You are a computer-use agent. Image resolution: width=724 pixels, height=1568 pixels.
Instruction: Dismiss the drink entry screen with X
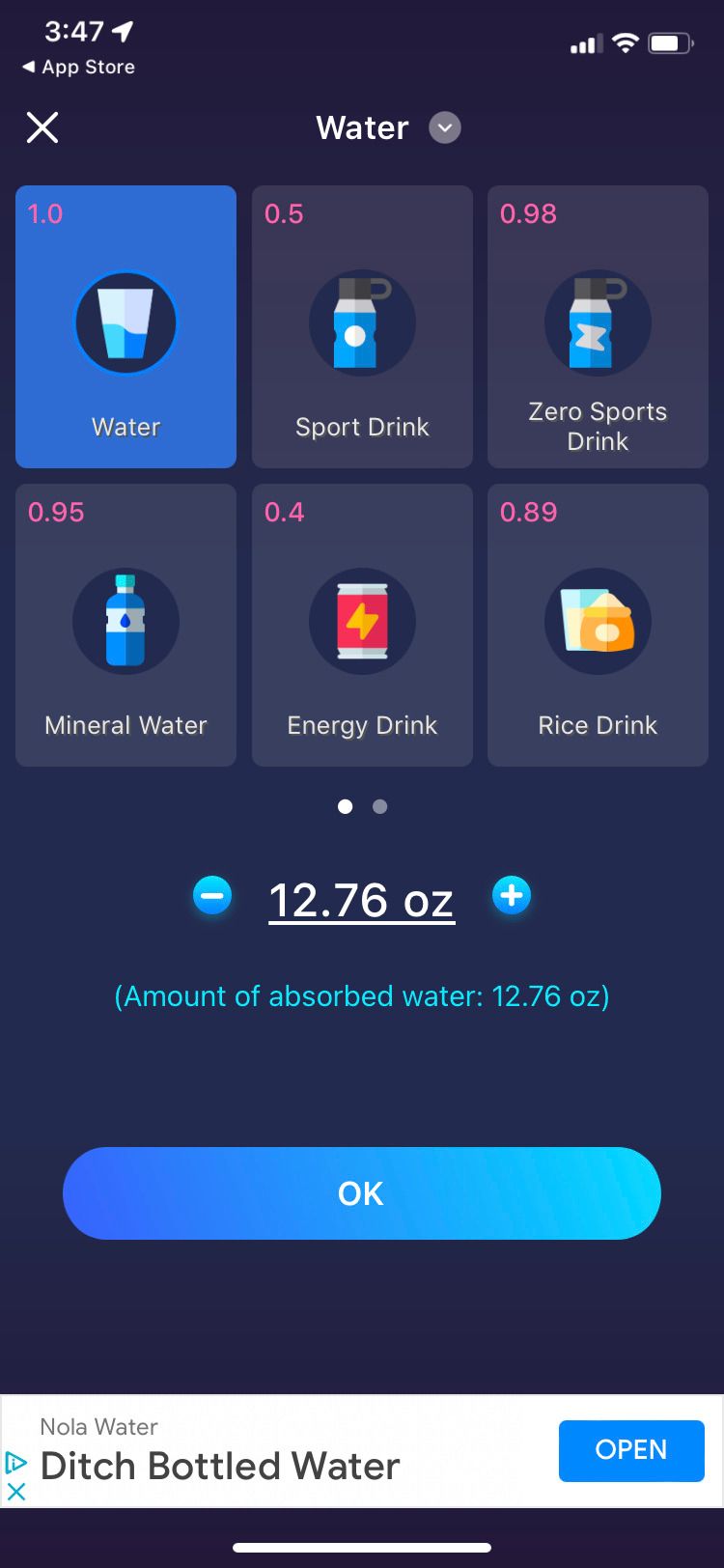tap(42, 126)
